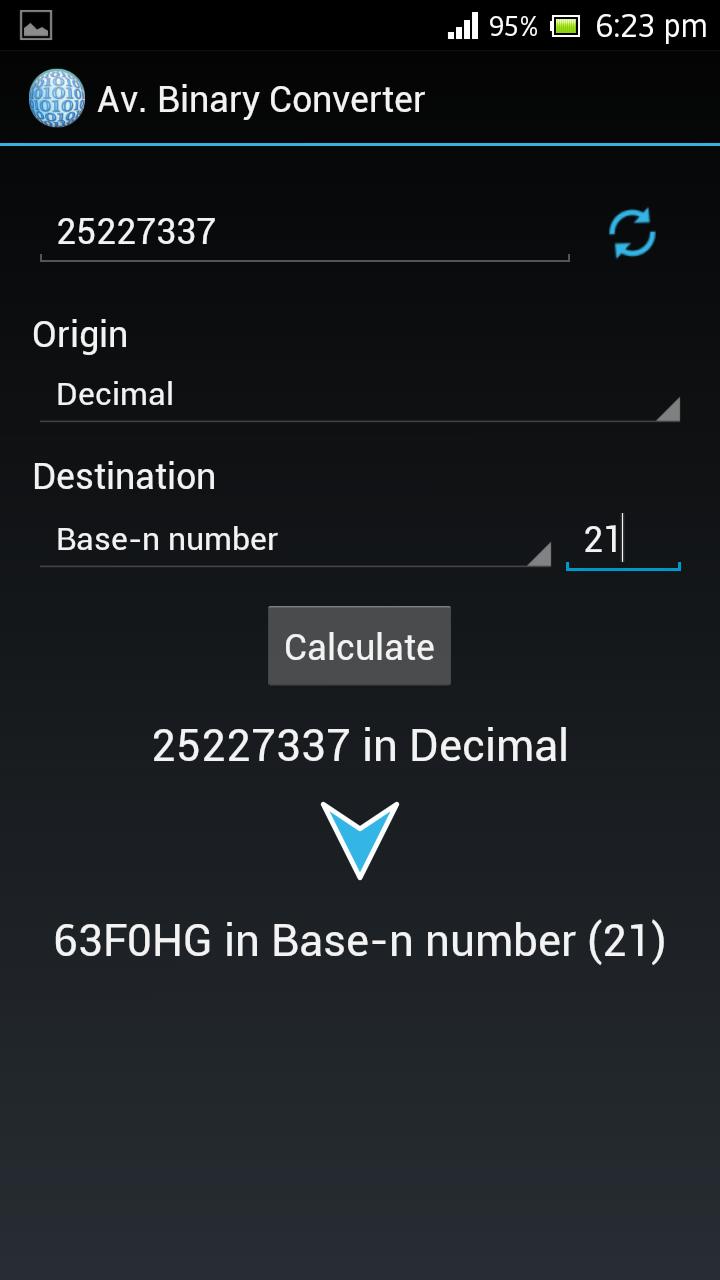This screenshot has height=1280, width=720.
Task: Open the Origin spinner showing Decimal
Action: point(300,394)
